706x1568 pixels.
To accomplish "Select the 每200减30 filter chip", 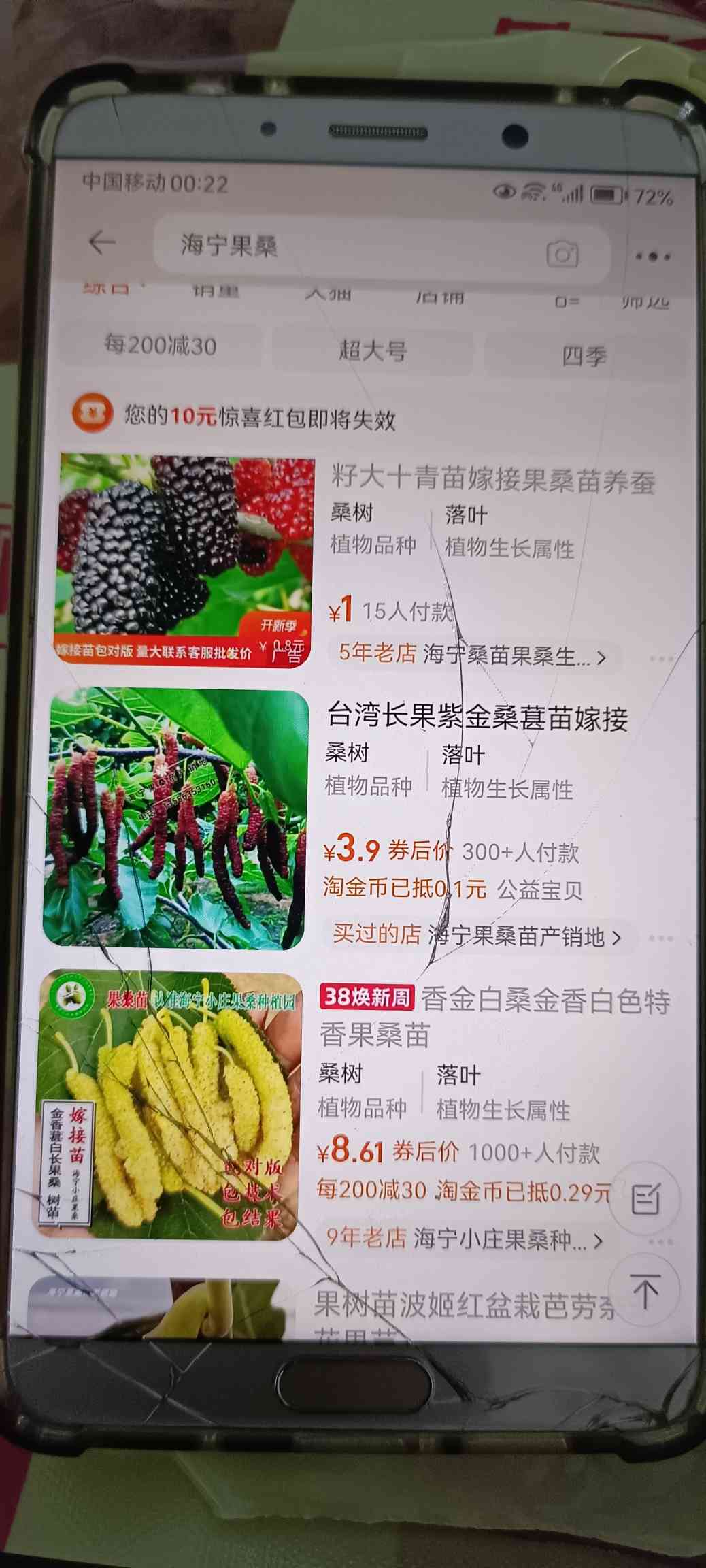I will 160,346.
